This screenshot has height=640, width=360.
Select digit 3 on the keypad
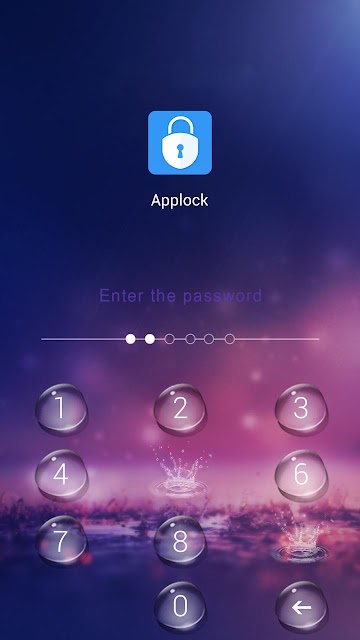pos(301,408)
